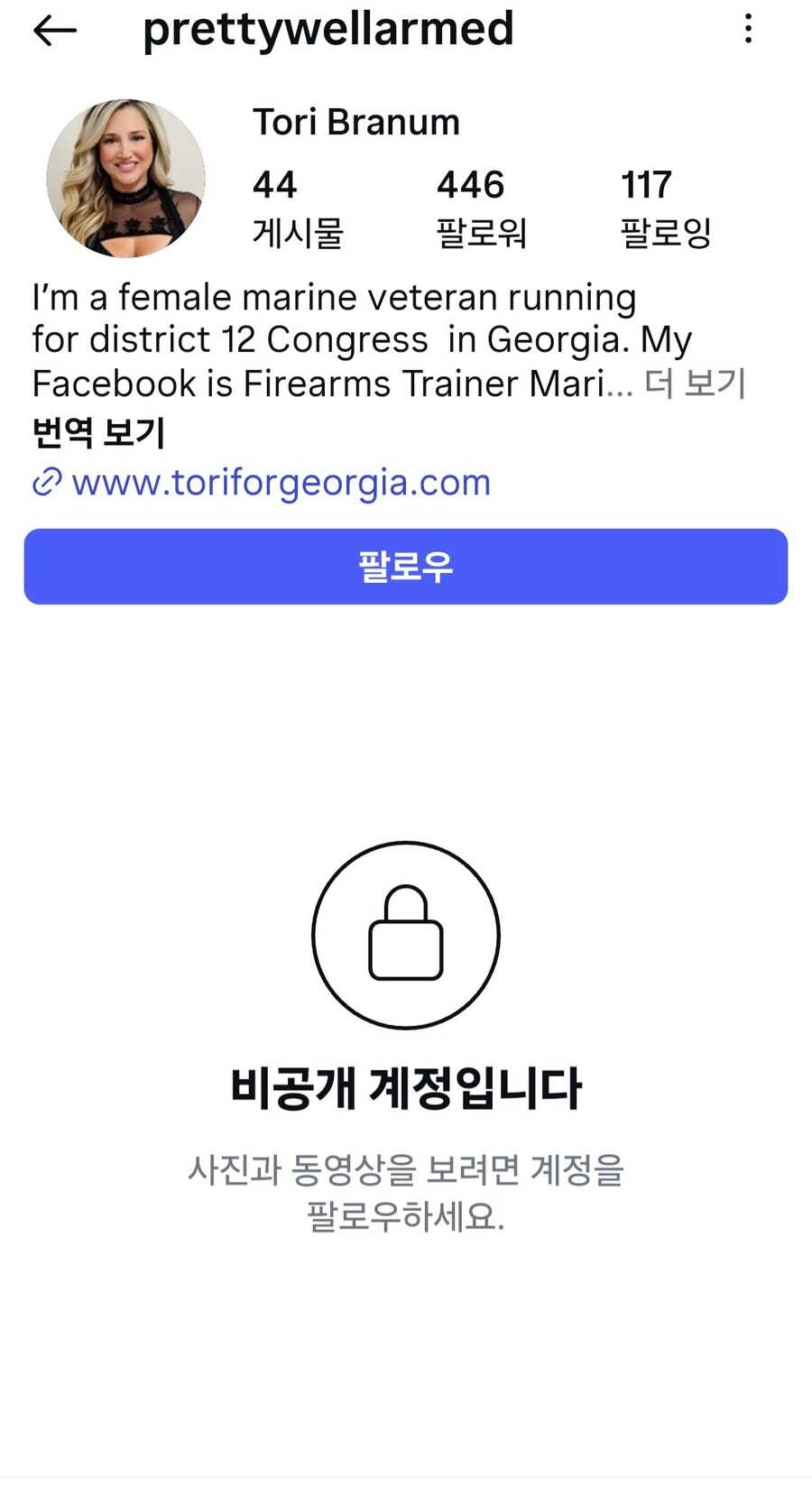Tap 번역 보기 to translate the bio
Screen dimensions: 812x1487
[x=98, y=432]
